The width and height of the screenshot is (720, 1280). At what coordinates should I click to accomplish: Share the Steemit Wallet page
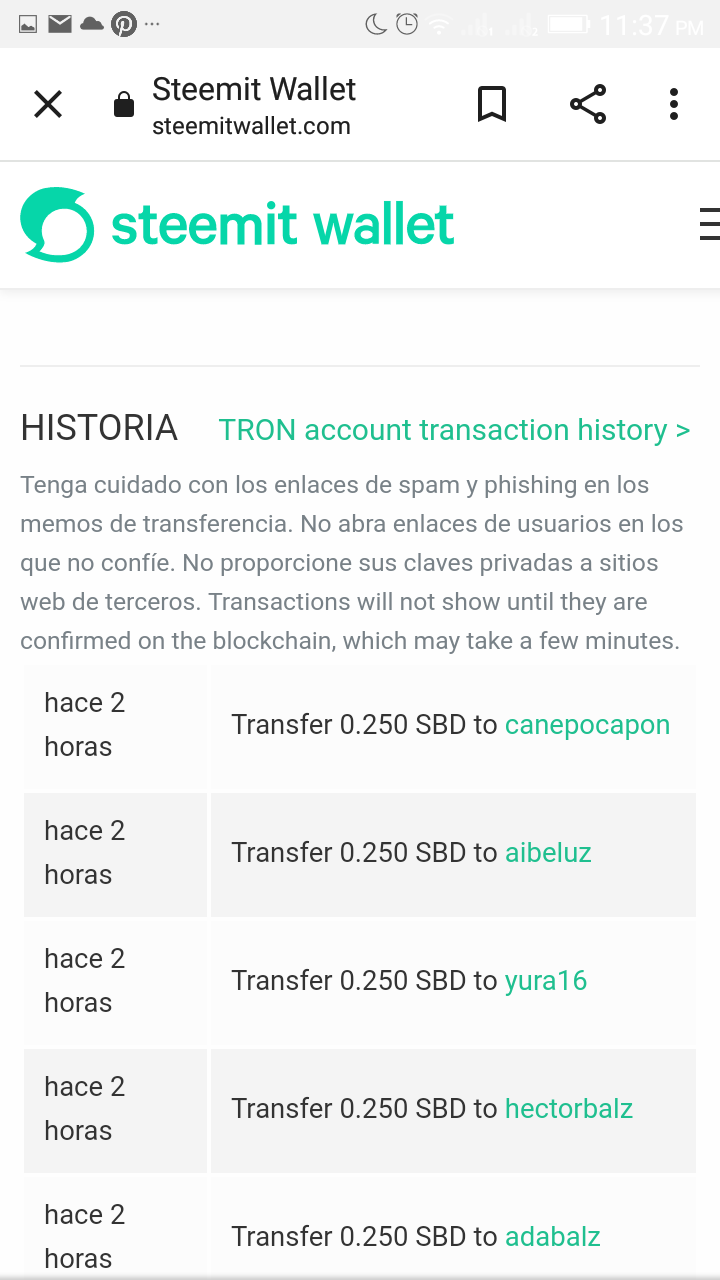coord(588,104)
